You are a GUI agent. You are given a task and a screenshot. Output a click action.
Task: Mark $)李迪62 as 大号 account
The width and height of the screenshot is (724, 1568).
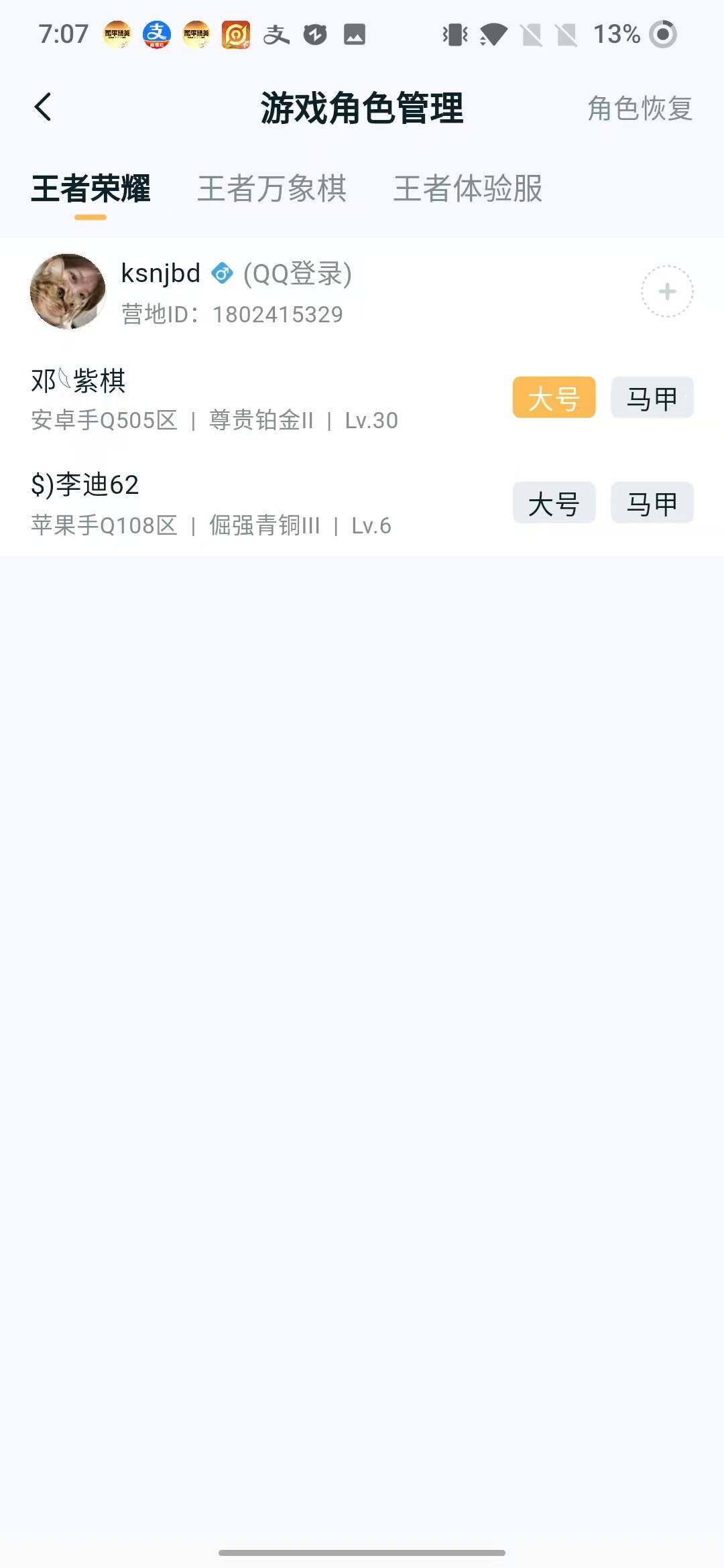tap(554, 503)
